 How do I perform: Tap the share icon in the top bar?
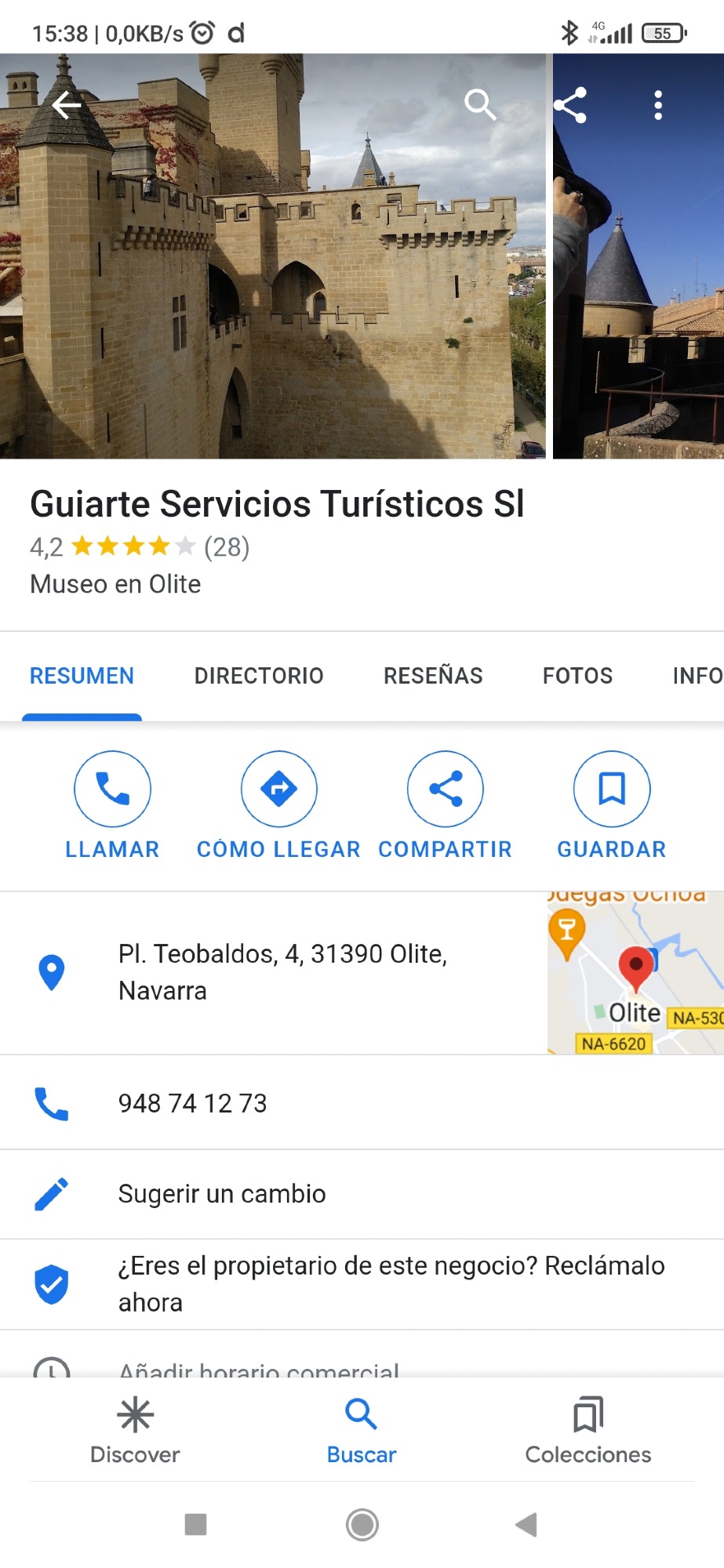pyautogui.click(x=570, y=105)
